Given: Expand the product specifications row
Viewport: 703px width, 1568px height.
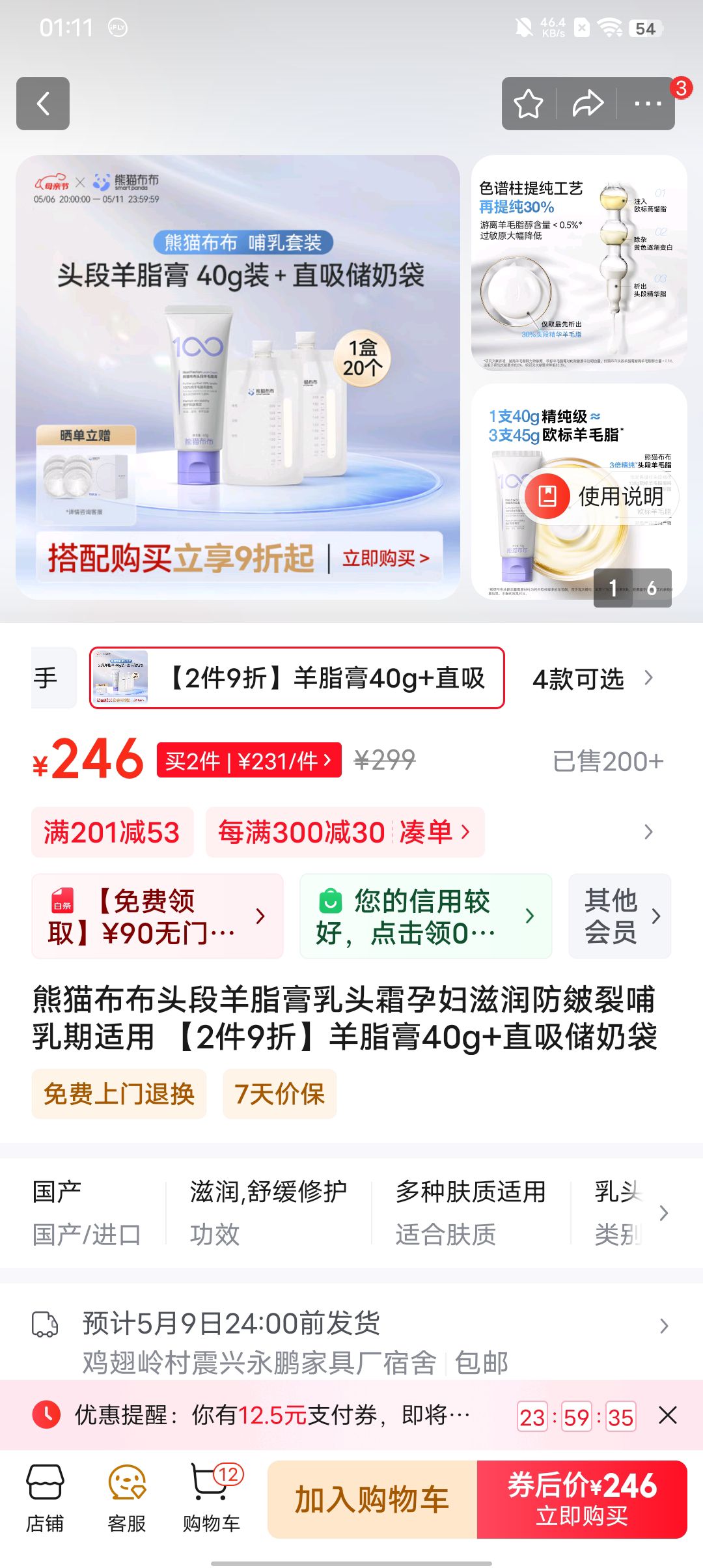Looking at the screenshot, I should pos(663,1212).
